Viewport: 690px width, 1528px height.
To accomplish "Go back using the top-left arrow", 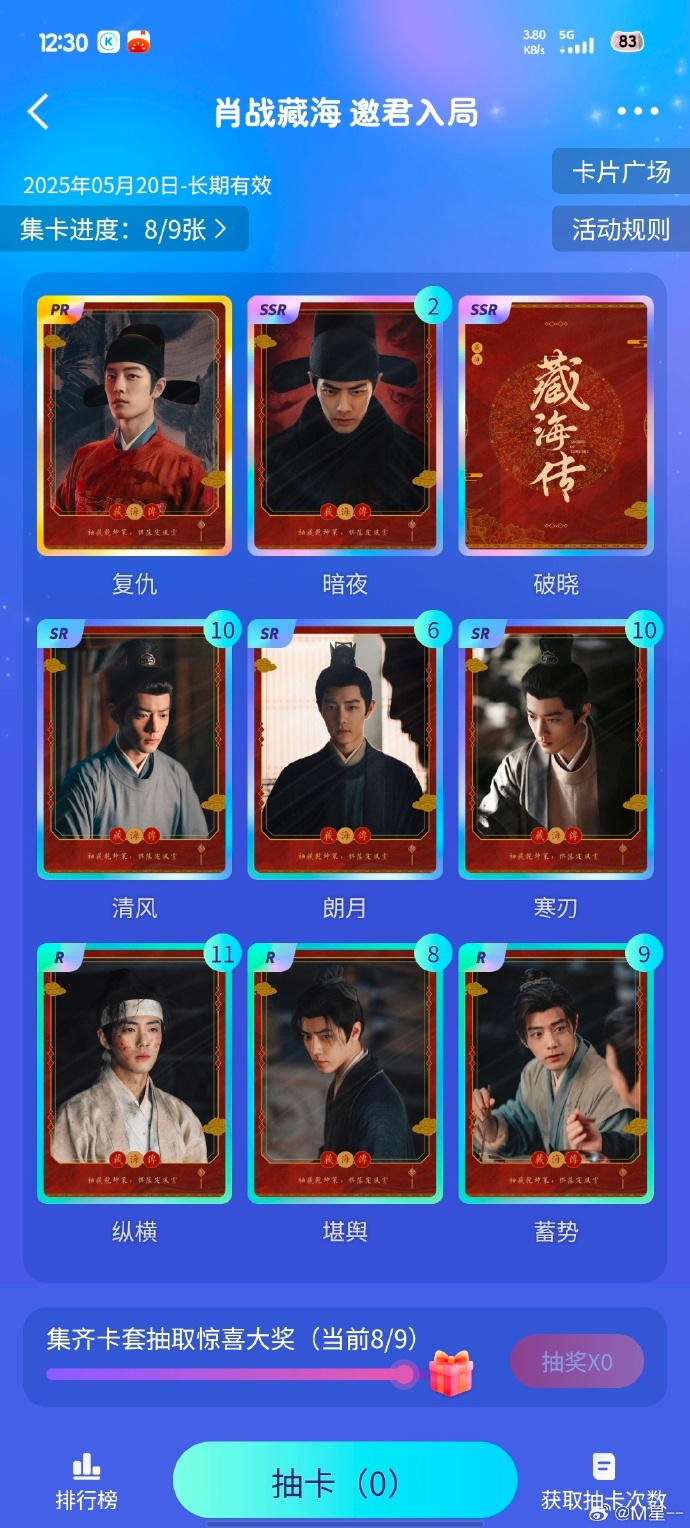I will [38, 112].
